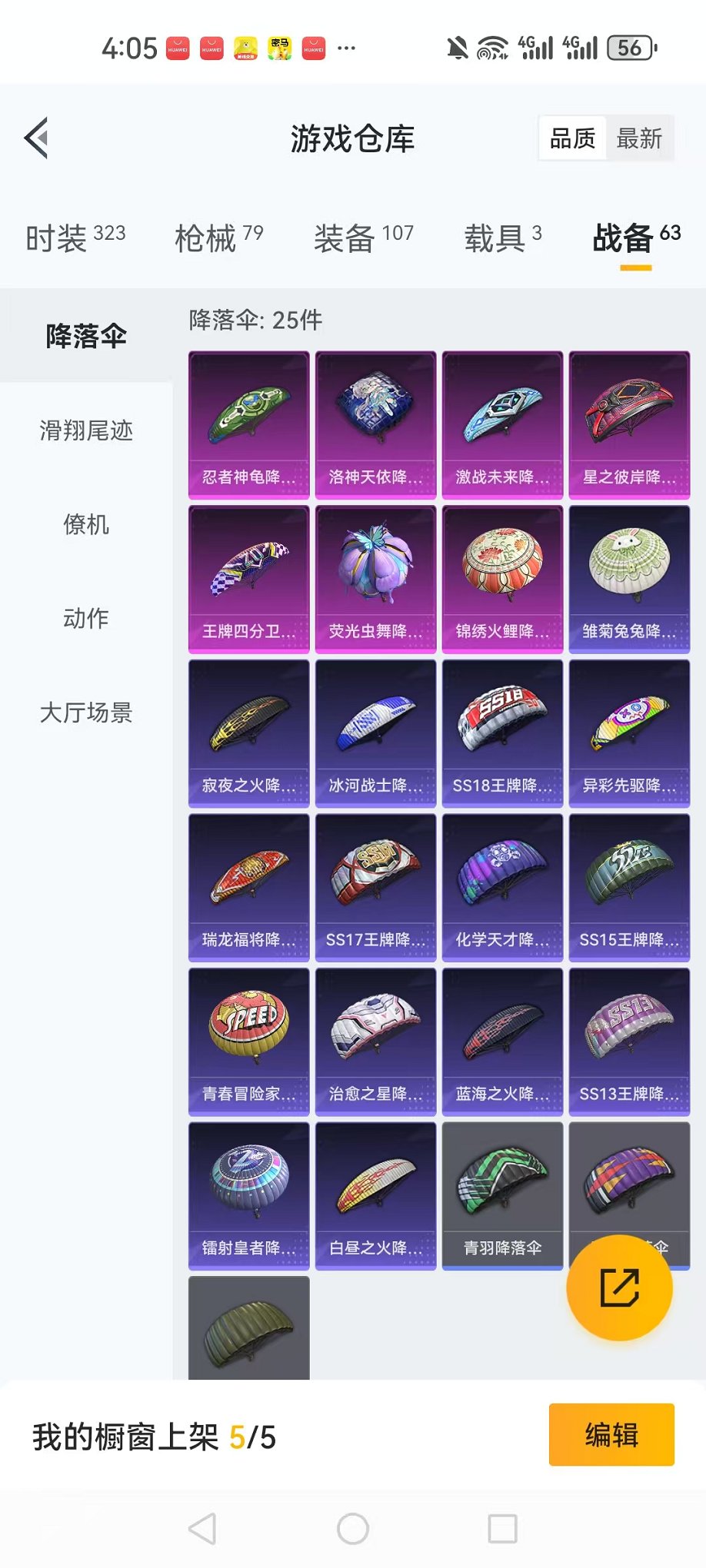Viewport: 706px width, 1568px height.
Task: Open the 动作 category
Action: click(86, 619)
